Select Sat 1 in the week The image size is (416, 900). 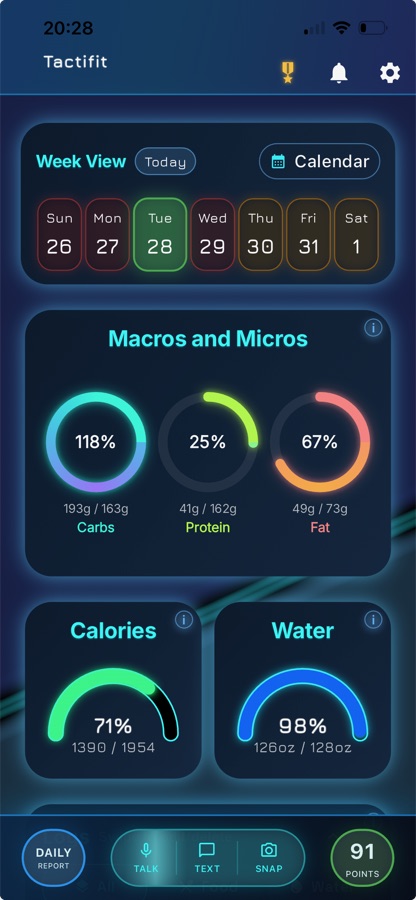(356, 234)
